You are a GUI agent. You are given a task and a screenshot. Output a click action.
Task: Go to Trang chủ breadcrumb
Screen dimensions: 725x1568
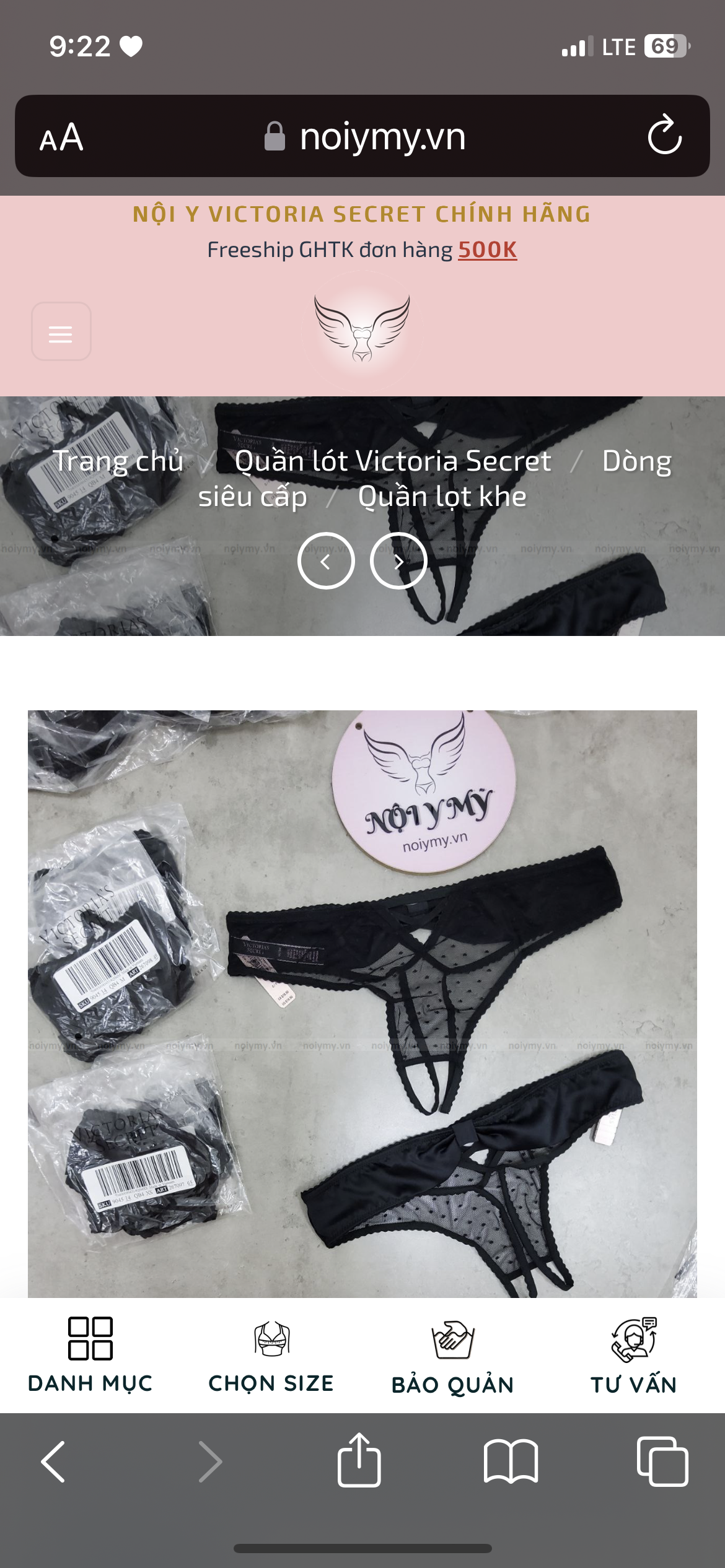tap(118, 461)
